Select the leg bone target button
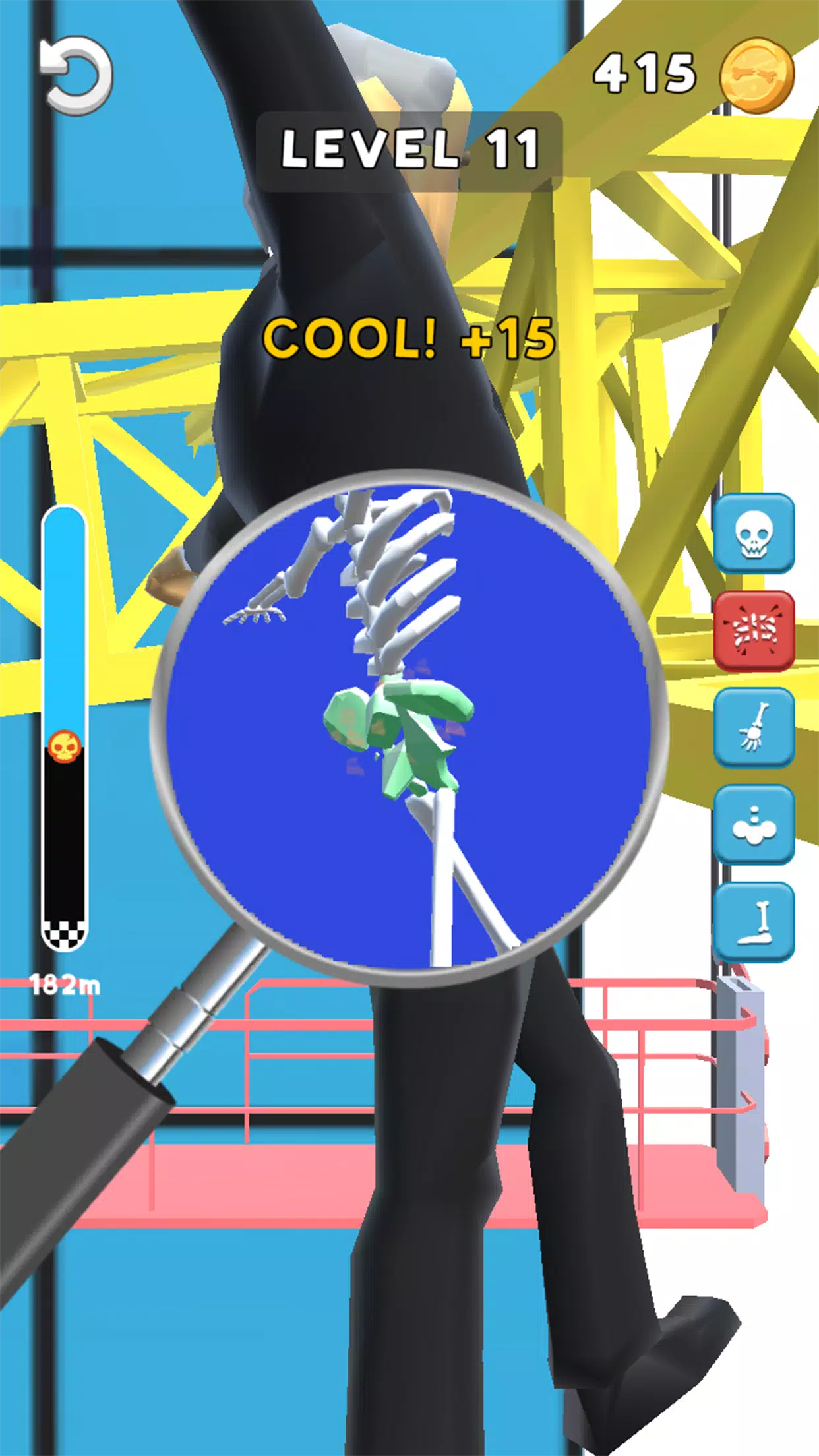Viewport: 819px width, 1456px height. [754, 922]
